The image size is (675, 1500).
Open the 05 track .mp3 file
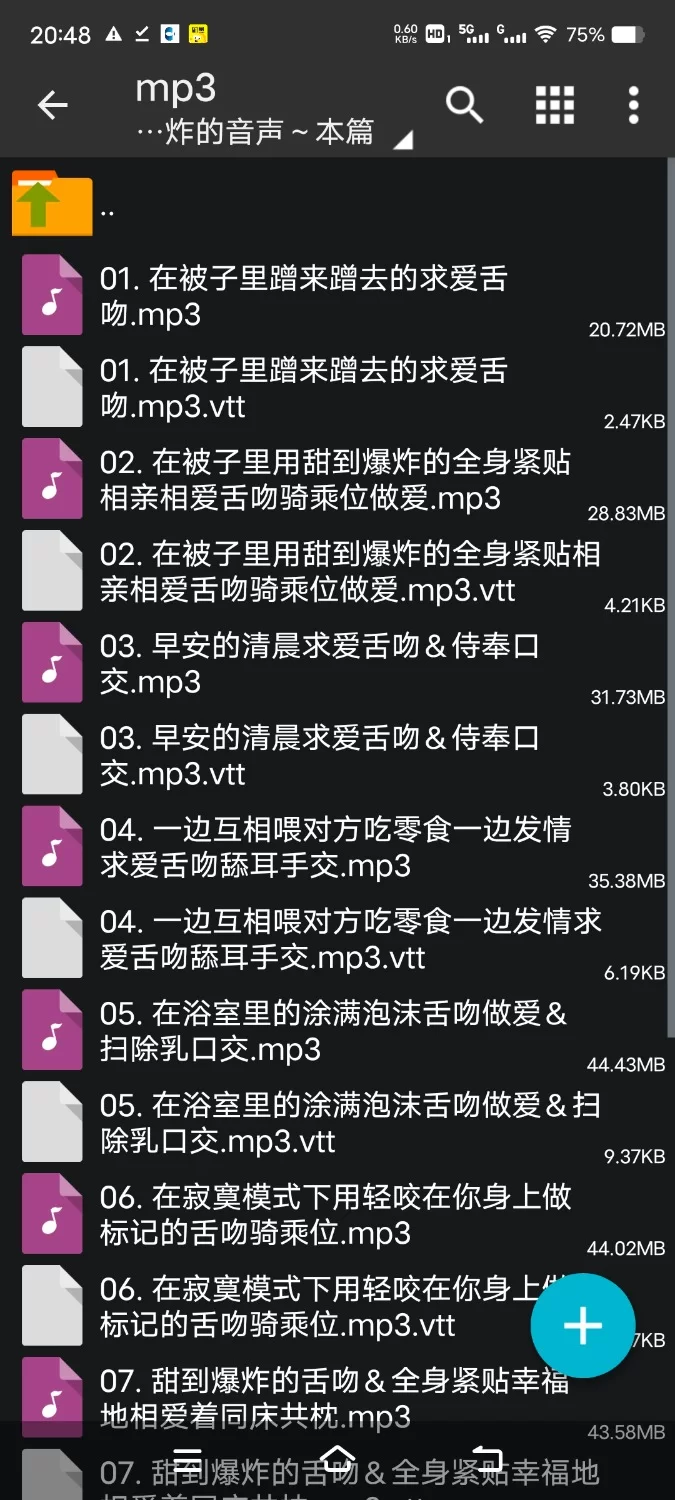(x=300, y=1032)
